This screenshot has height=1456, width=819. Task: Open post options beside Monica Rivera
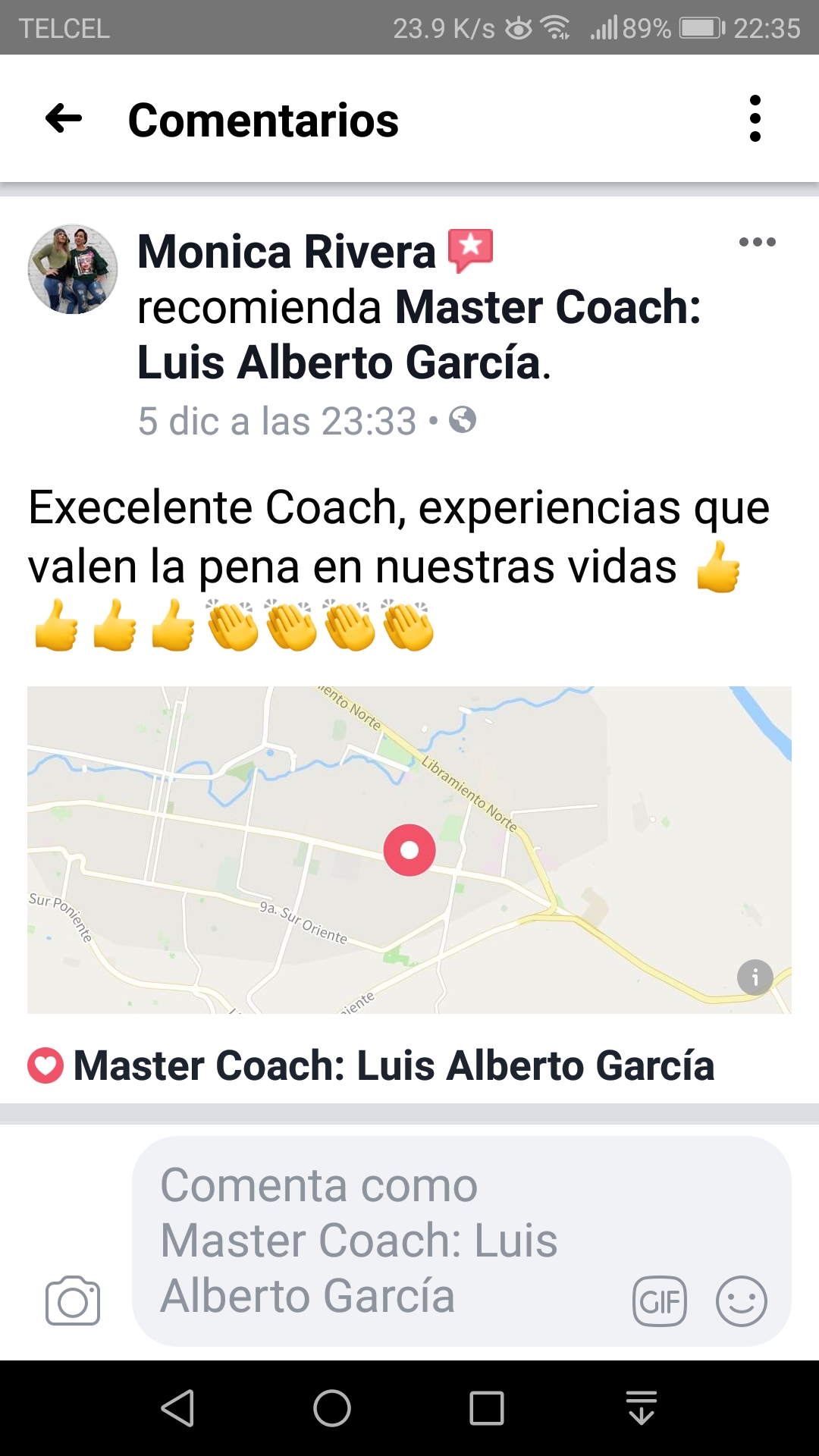757,243
